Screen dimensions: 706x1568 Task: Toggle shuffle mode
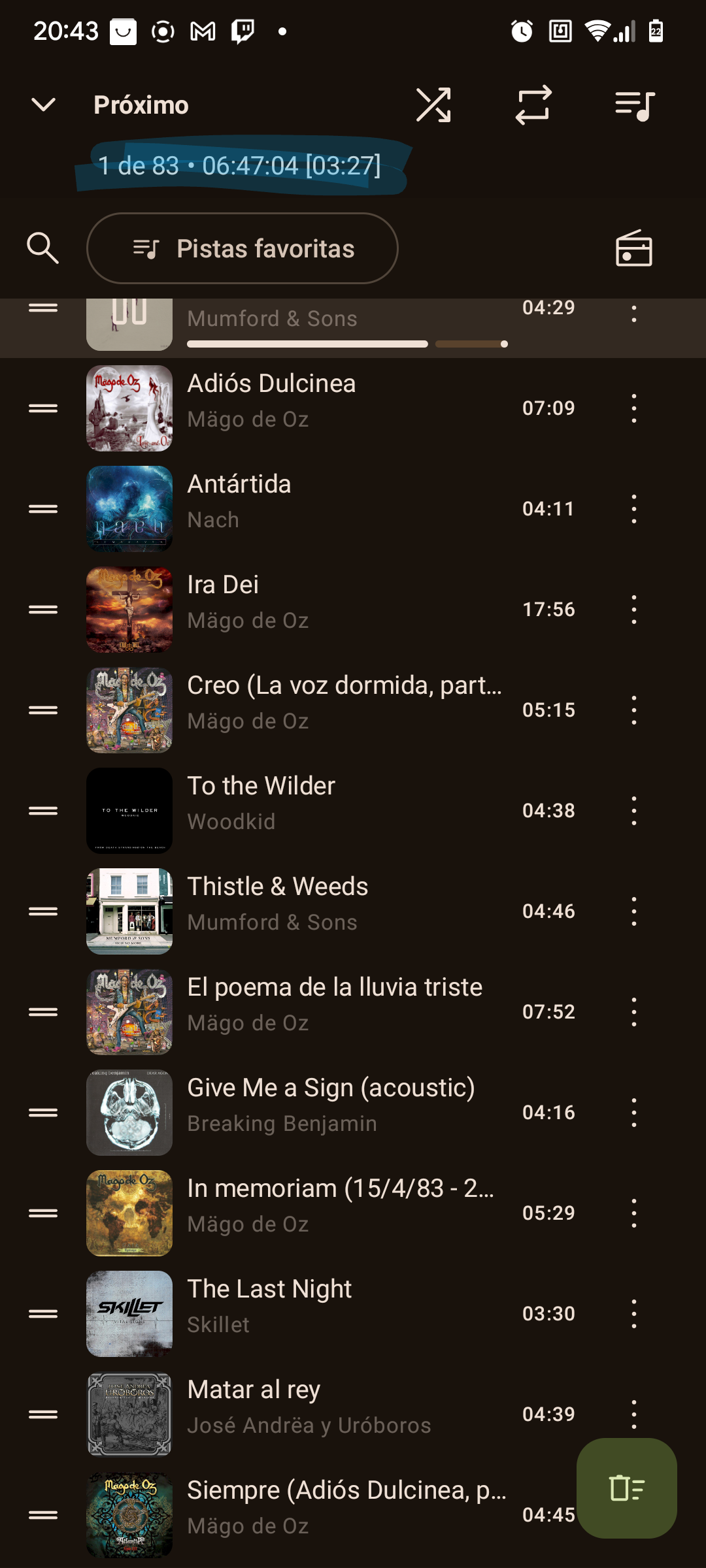tap(433, 105)
